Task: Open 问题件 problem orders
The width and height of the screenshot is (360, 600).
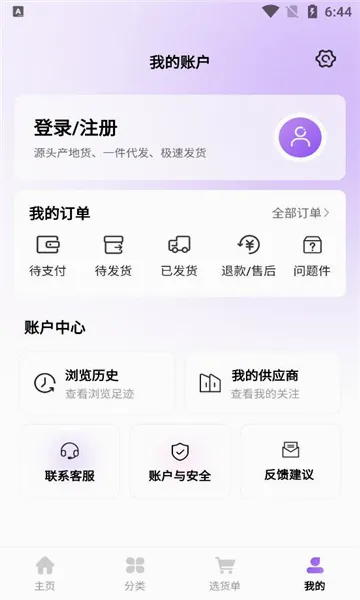Action: coord(312,256)
